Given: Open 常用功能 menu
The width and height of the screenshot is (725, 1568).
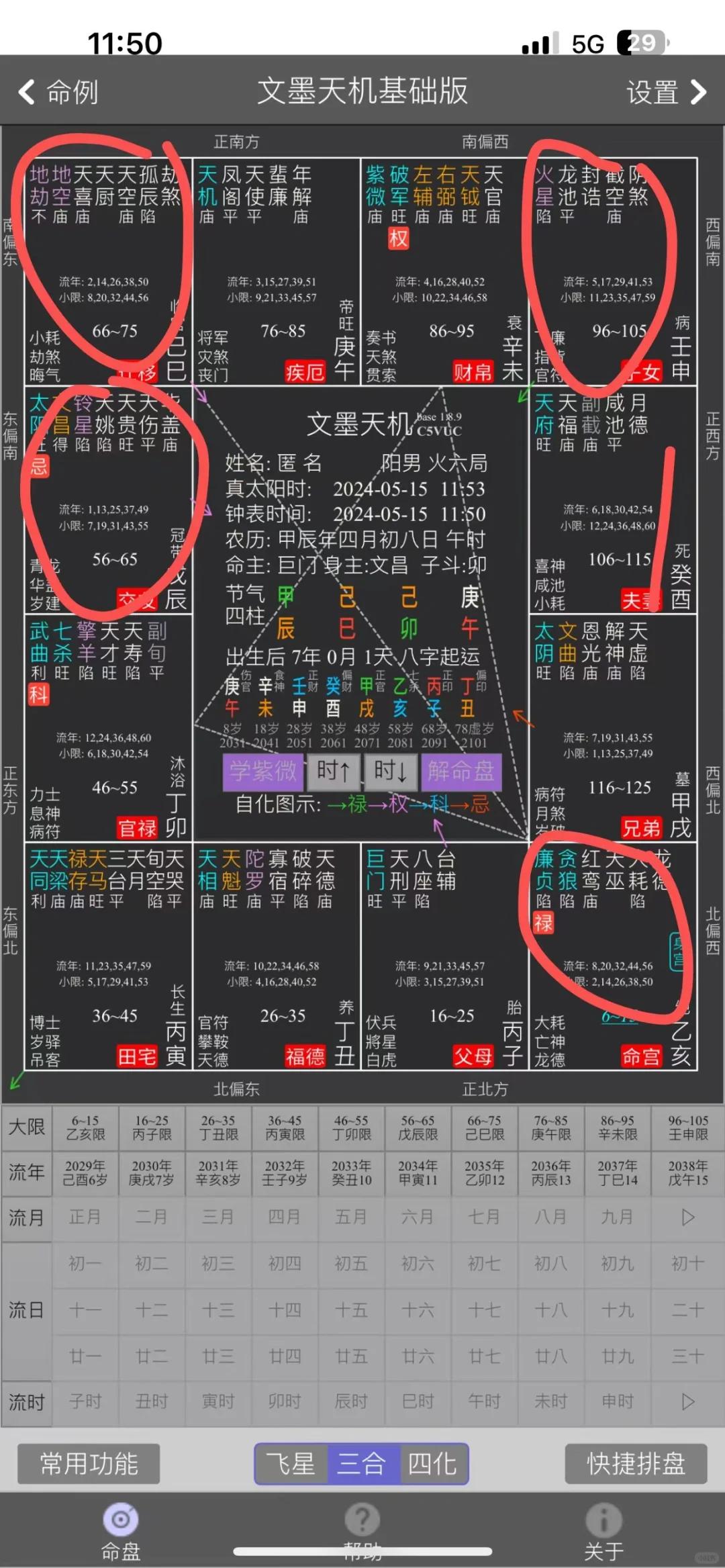Looking at the screenshot, I should (89, 1464).
